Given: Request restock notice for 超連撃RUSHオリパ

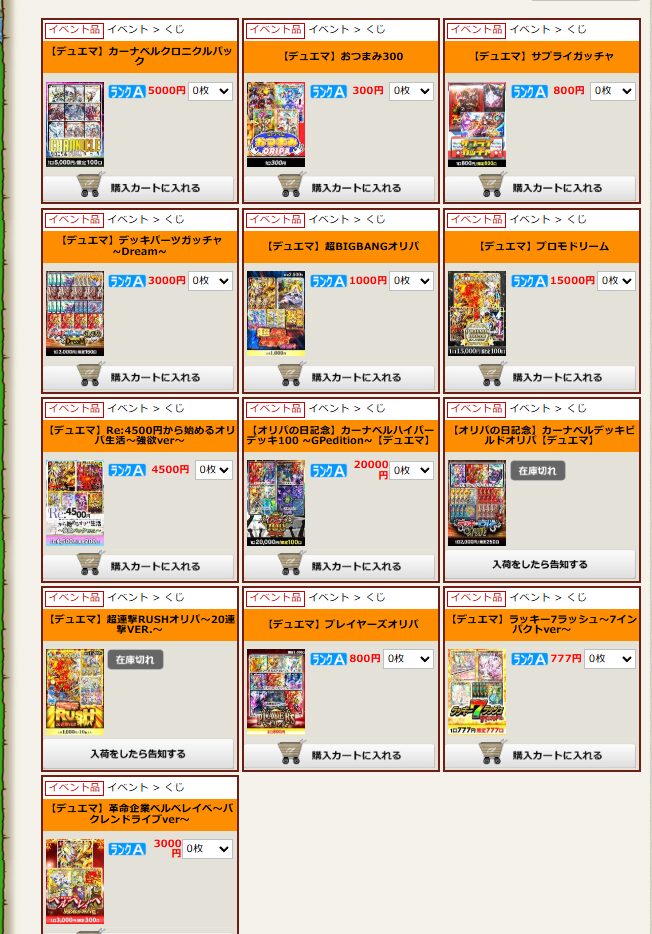Looking at the screenshot, I should click(x=139, y=753).
